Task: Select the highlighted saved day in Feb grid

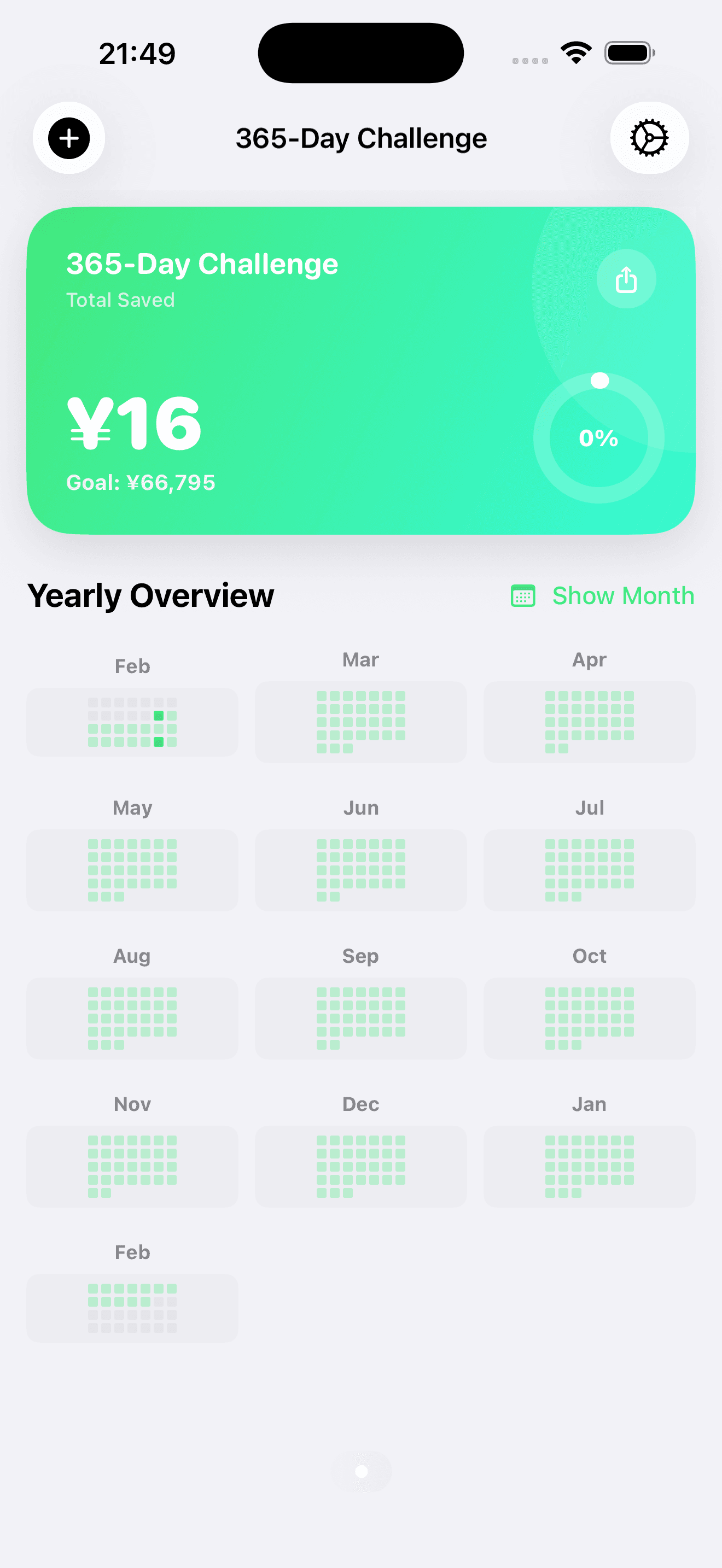Action: coord(160,716)
